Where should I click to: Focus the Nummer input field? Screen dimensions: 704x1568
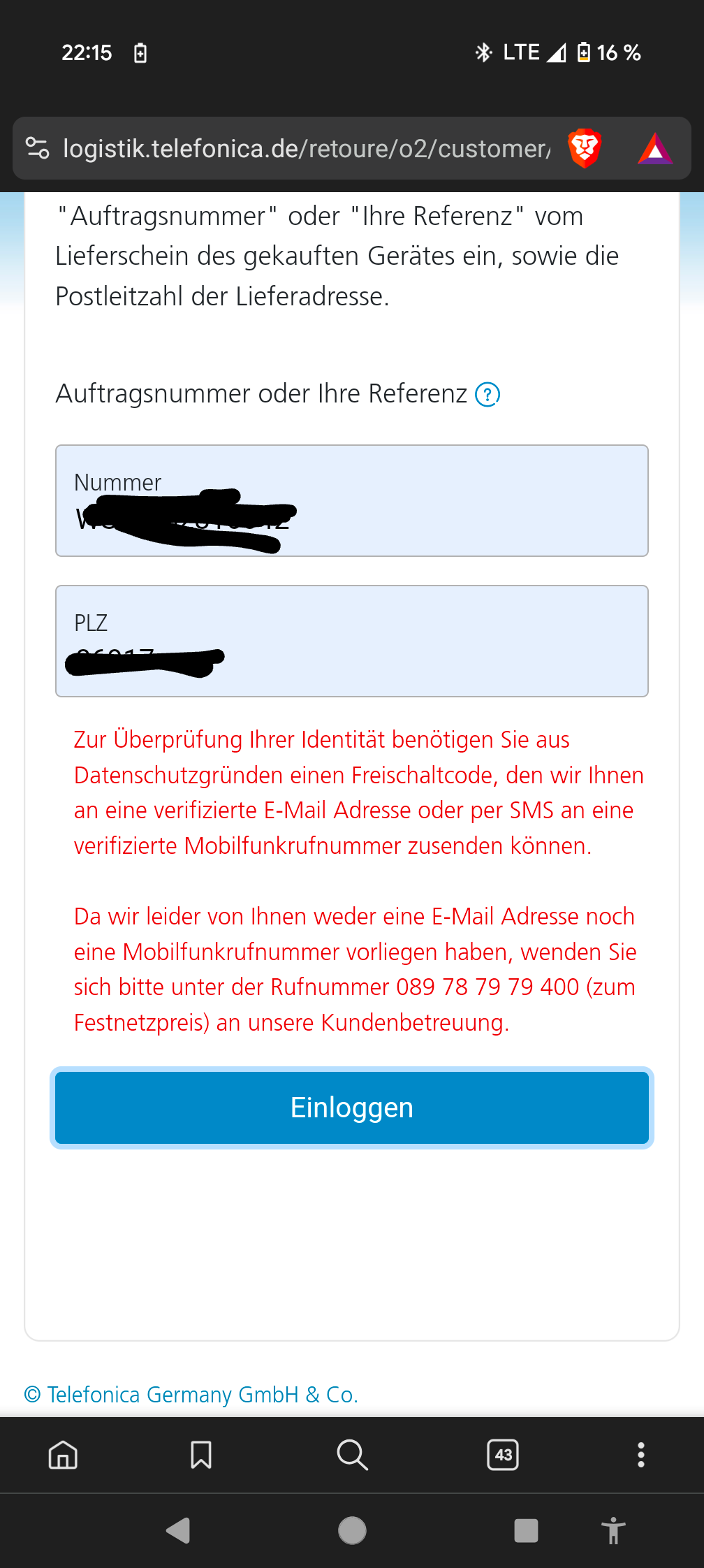[x=352, y=500]
